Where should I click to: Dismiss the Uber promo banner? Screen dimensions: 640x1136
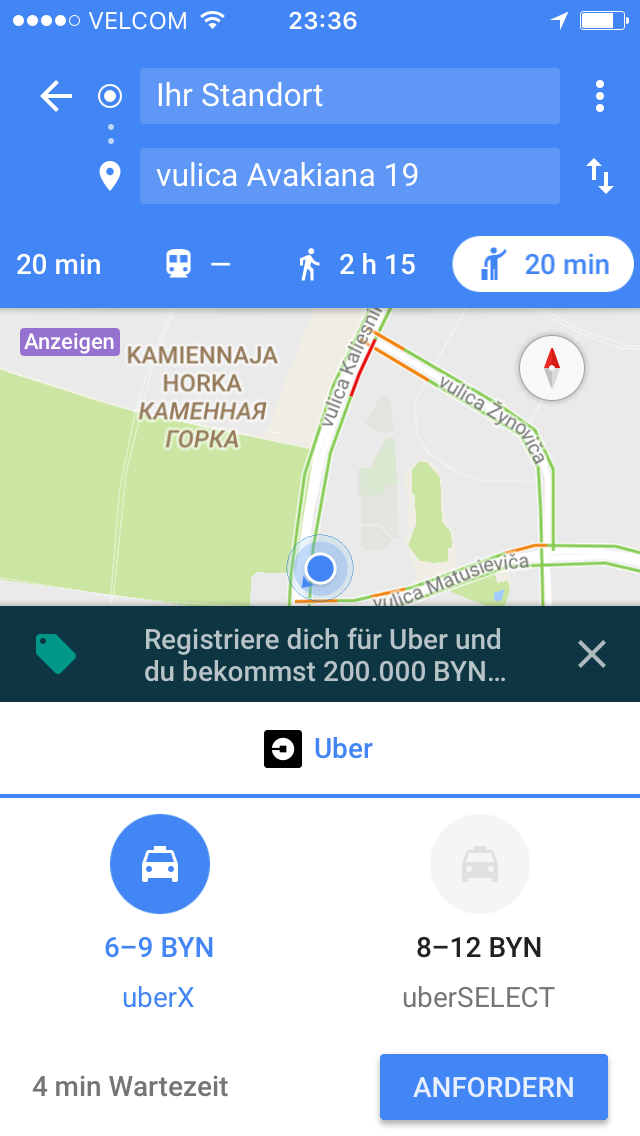(x=591, y=655)
